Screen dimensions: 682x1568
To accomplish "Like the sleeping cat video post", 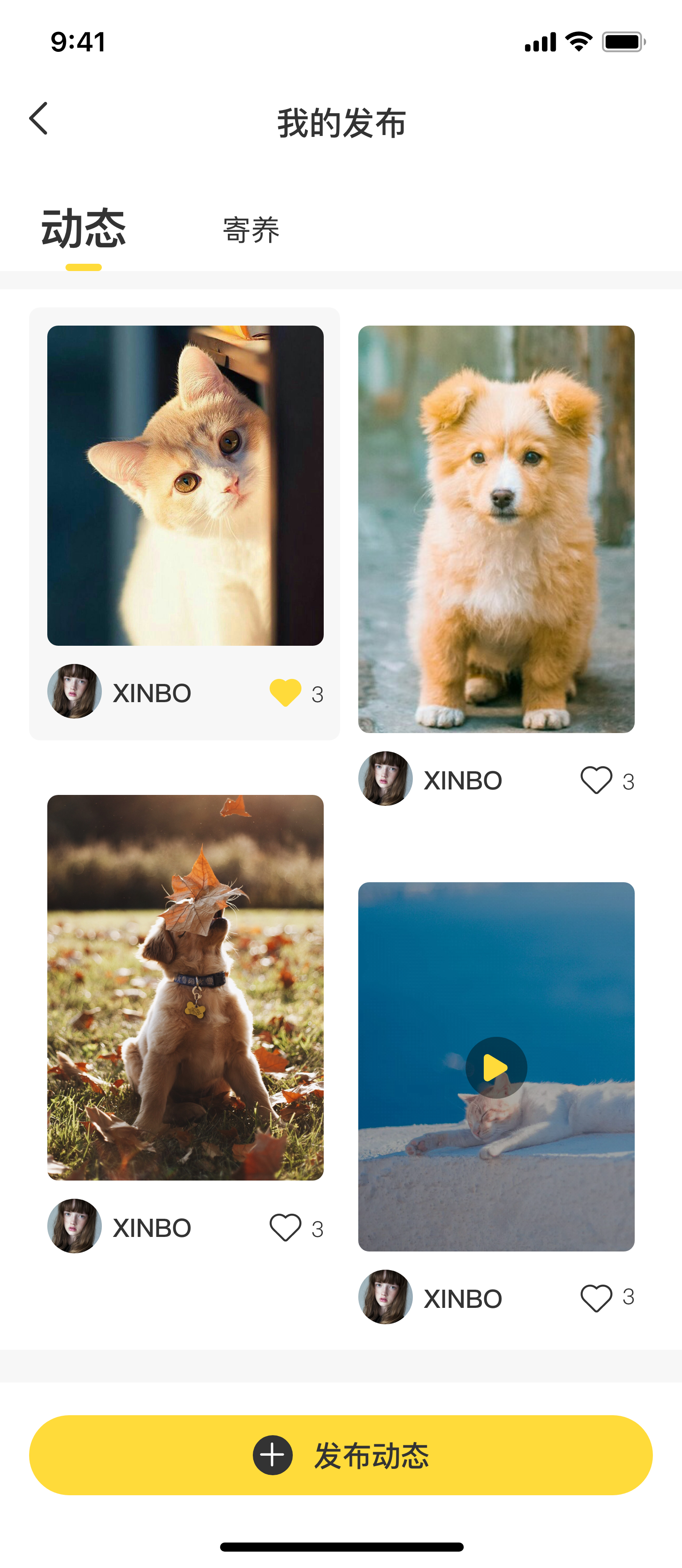I will [596, 1298].
